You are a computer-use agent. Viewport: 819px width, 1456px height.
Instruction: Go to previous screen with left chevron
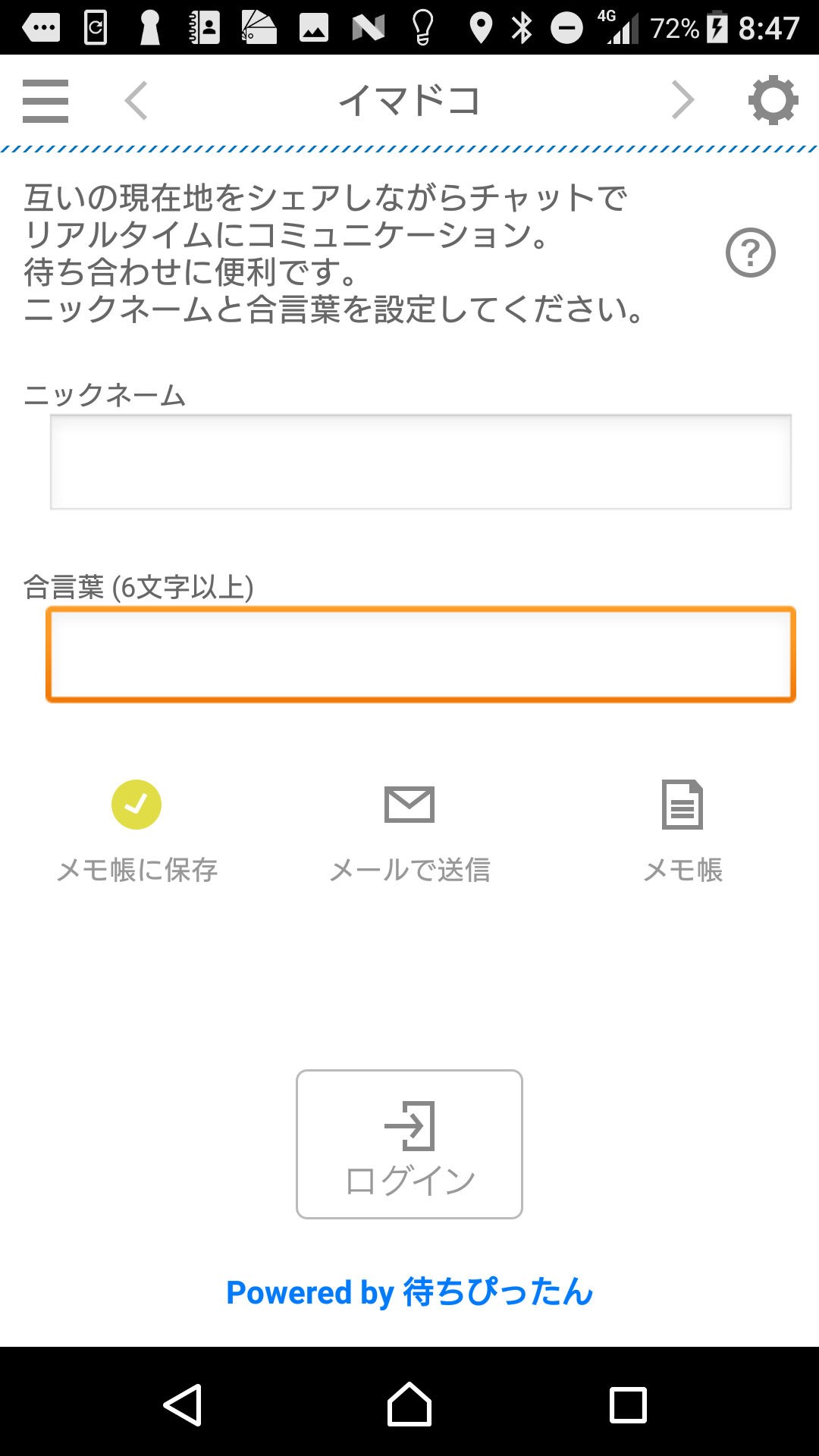pyautogui.click(x=136, y=101)
